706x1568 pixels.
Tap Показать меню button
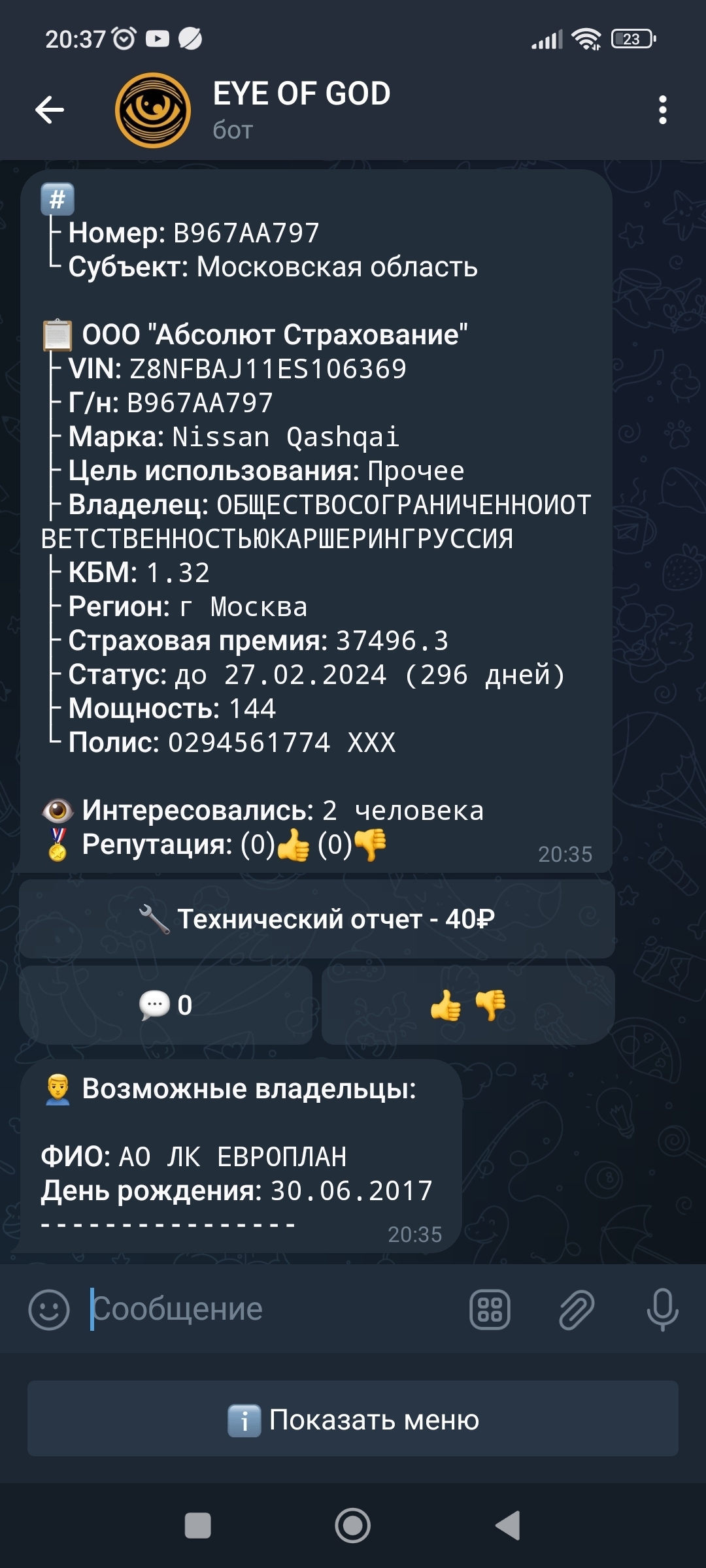pyautogui.click(x=353, y=1420)
